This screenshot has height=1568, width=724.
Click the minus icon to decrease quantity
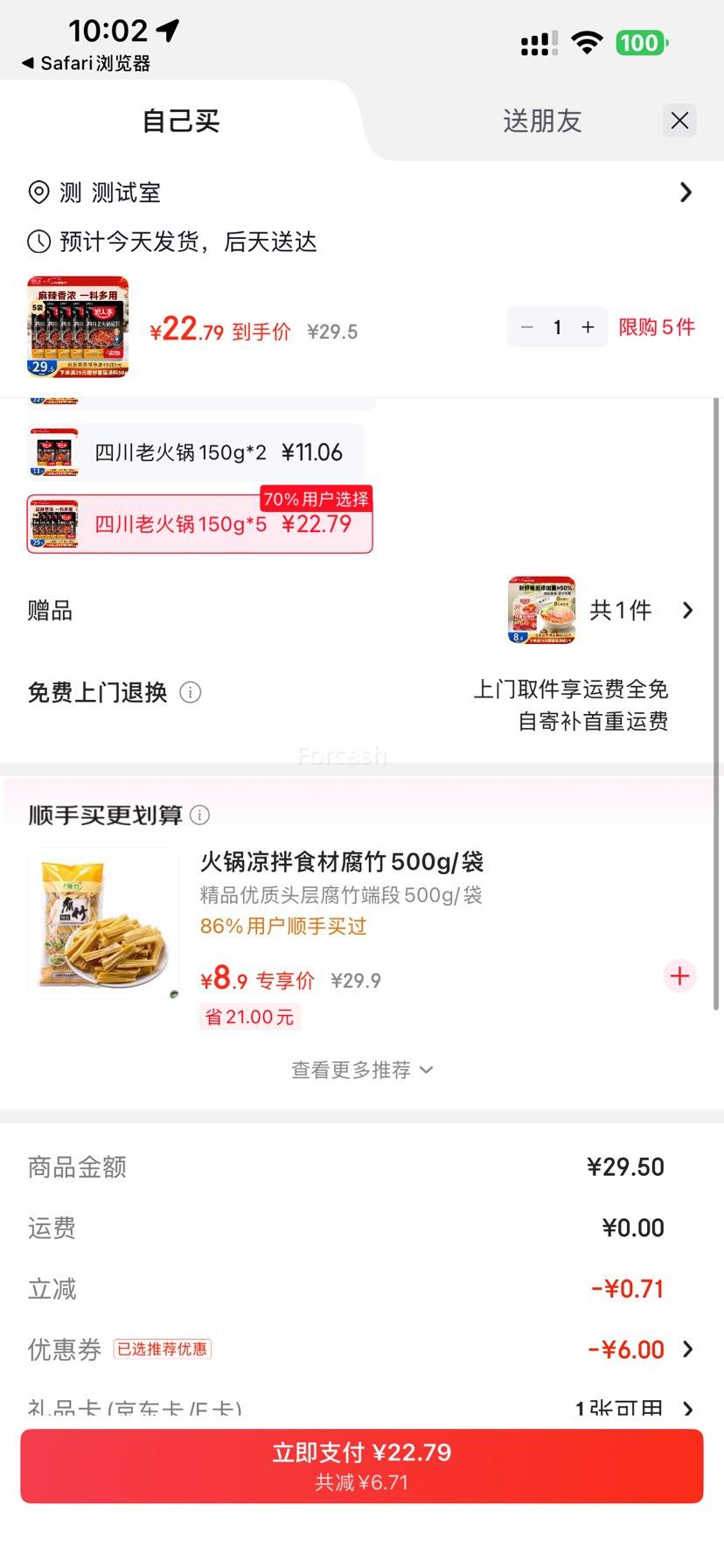pyautogui.click(x=526, y=326)
